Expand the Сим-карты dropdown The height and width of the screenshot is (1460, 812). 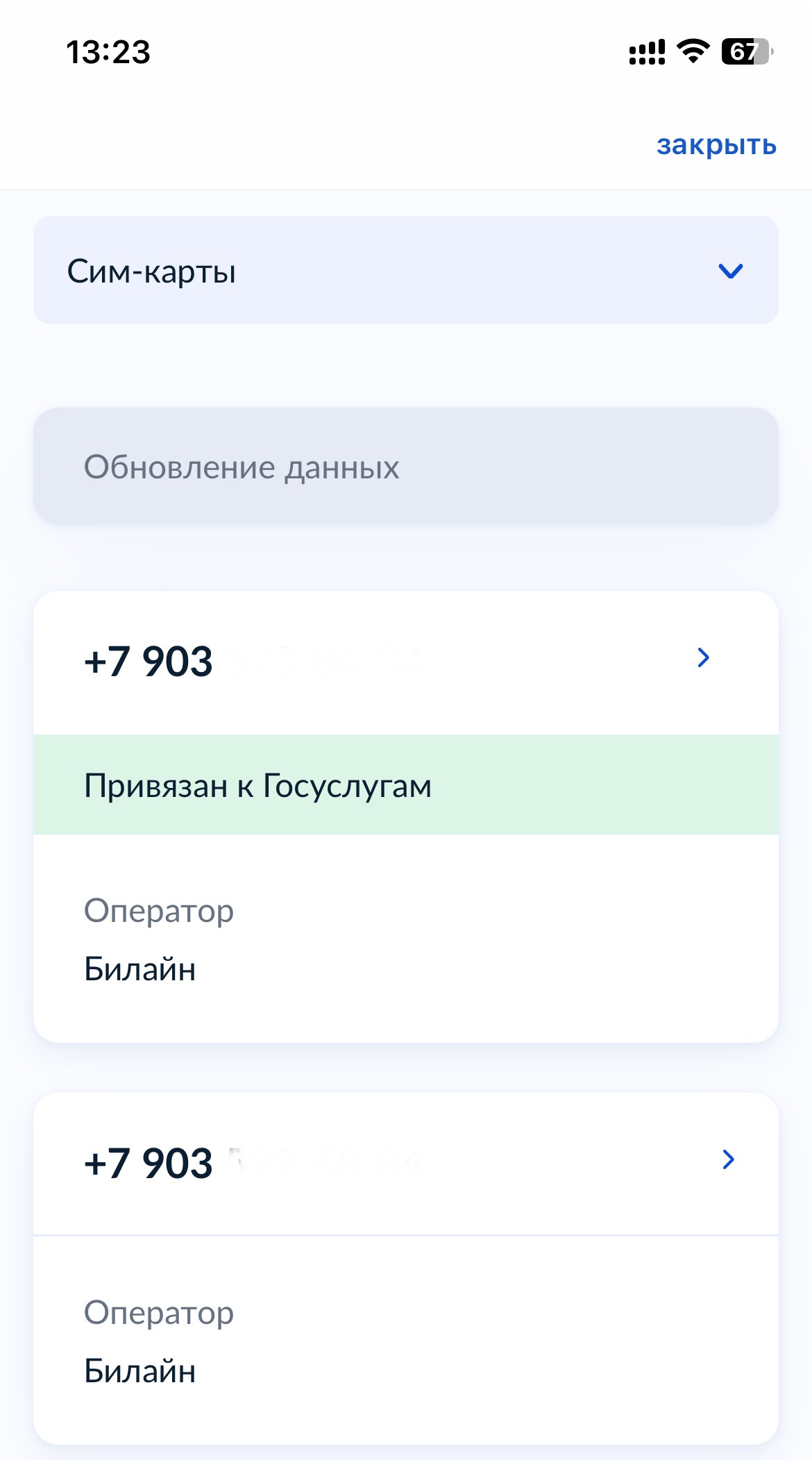pos(405,270)
